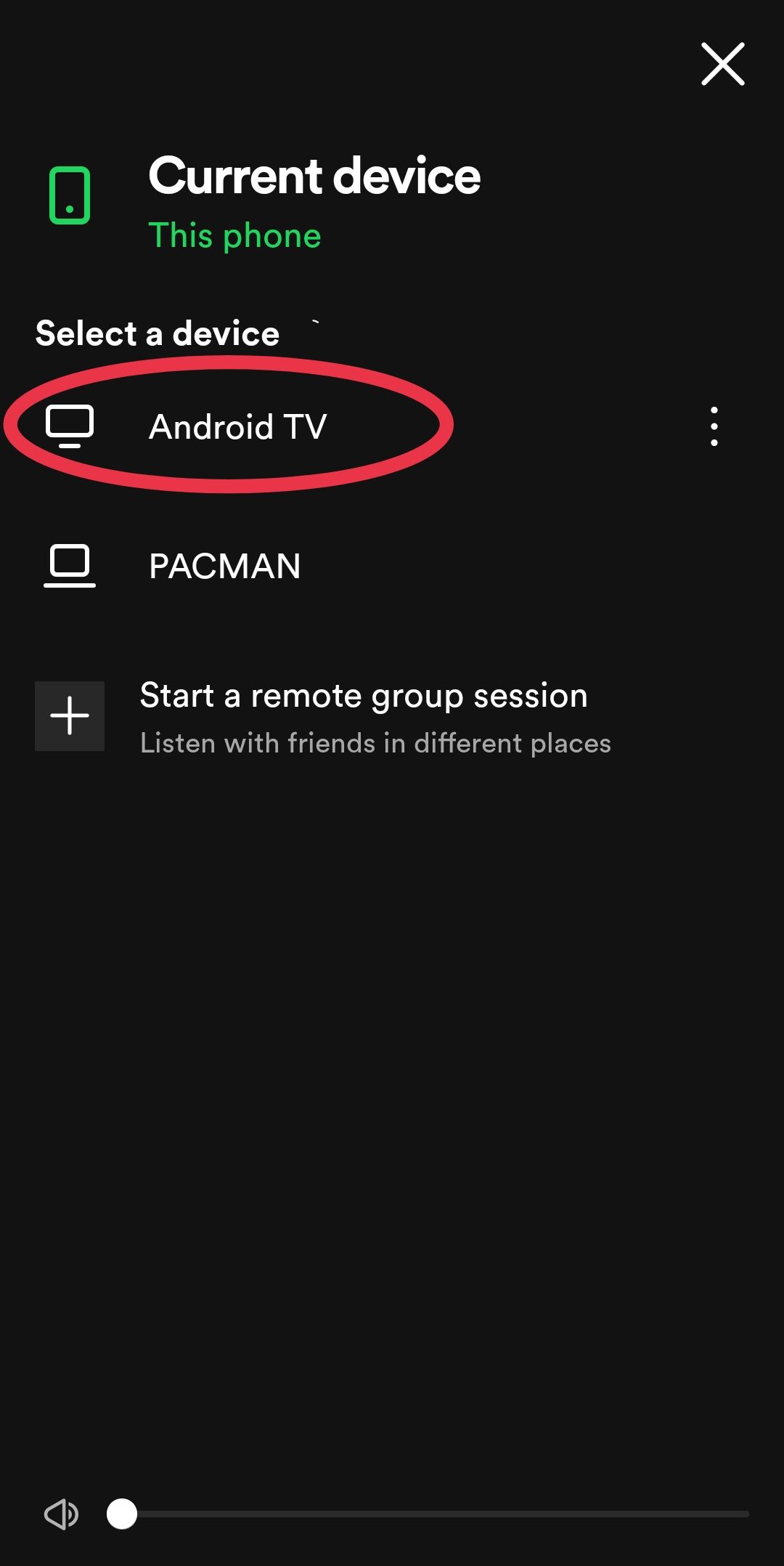The image size is (784, 1566).
Task: Select Android TV as playback device
Action: coord(237,426)
